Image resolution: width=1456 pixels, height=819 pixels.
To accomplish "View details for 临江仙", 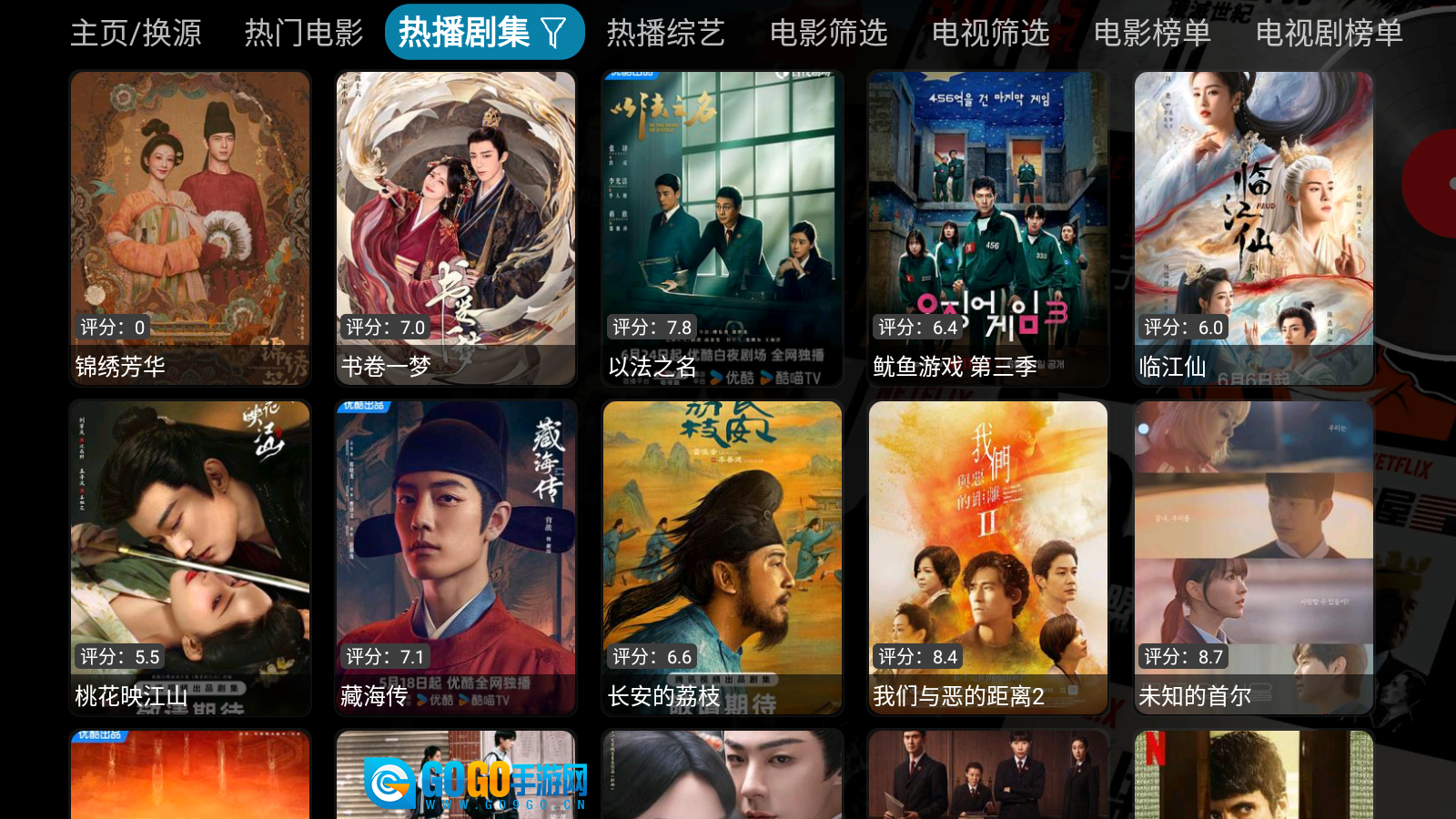I will tap(1253, 227).
